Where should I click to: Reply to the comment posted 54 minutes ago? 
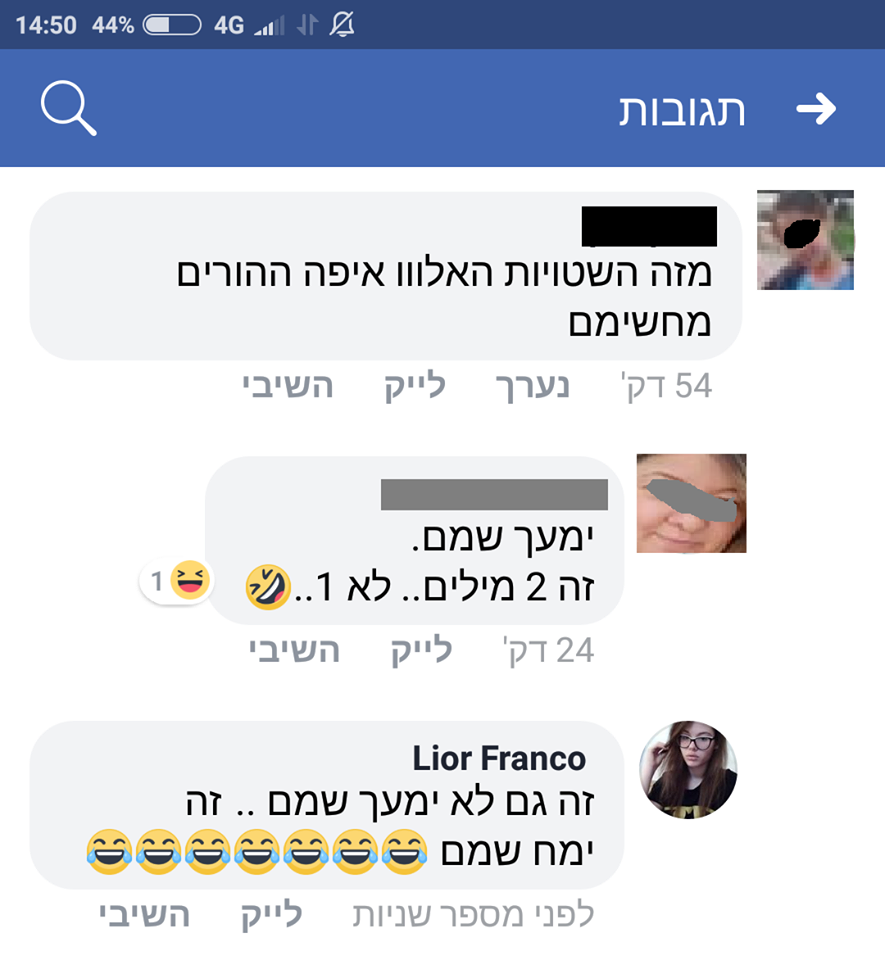click(287, 387)
